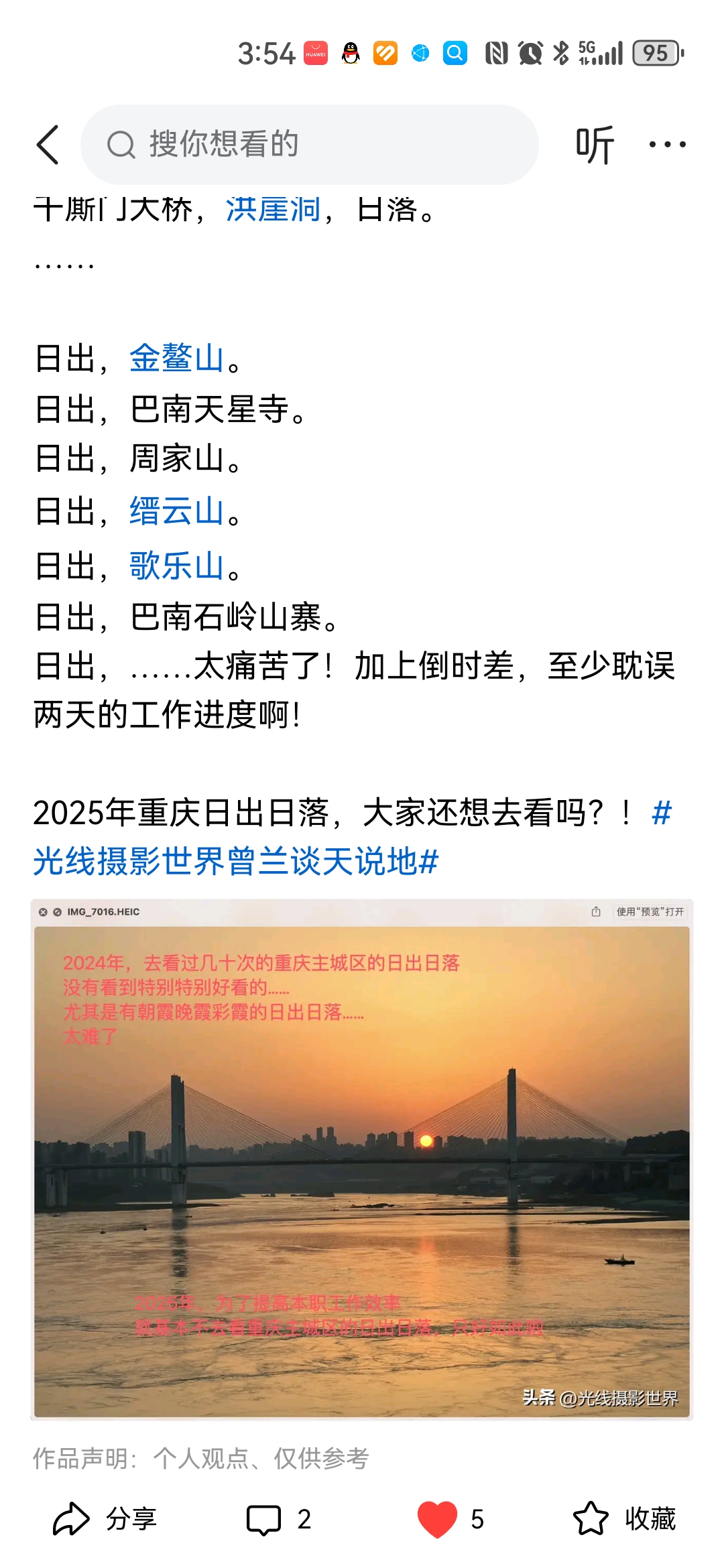Open the three-dot overflow menu
The height and width of the screenshot is (1568, 724).
click(668, 144)
